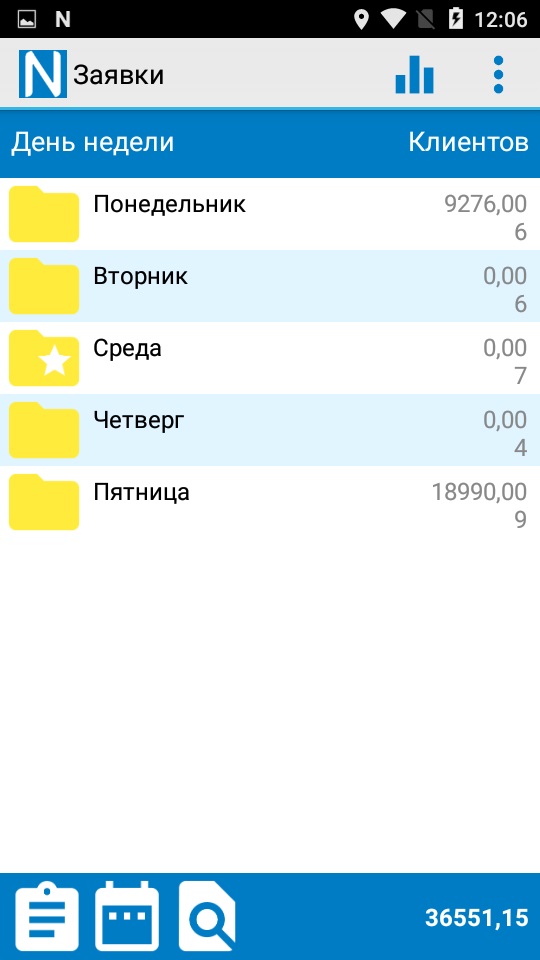Screen dimensions: 540x960
Task: Tap the N app icon beside Заявки
Action: 43,75
